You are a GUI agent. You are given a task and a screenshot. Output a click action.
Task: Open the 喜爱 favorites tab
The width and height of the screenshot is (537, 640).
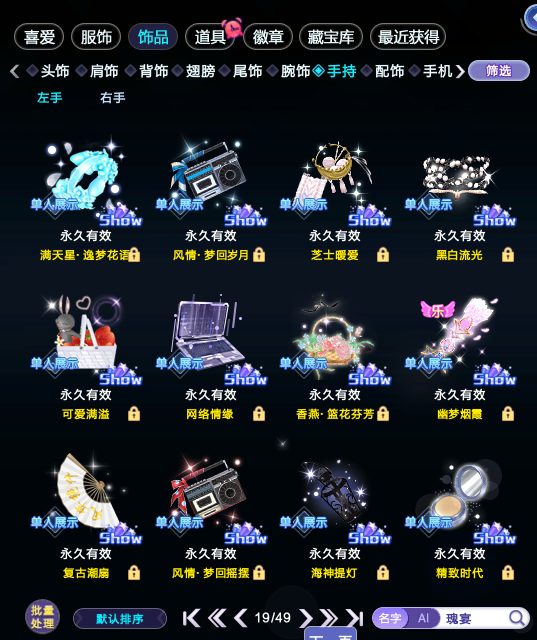(39, 37)
